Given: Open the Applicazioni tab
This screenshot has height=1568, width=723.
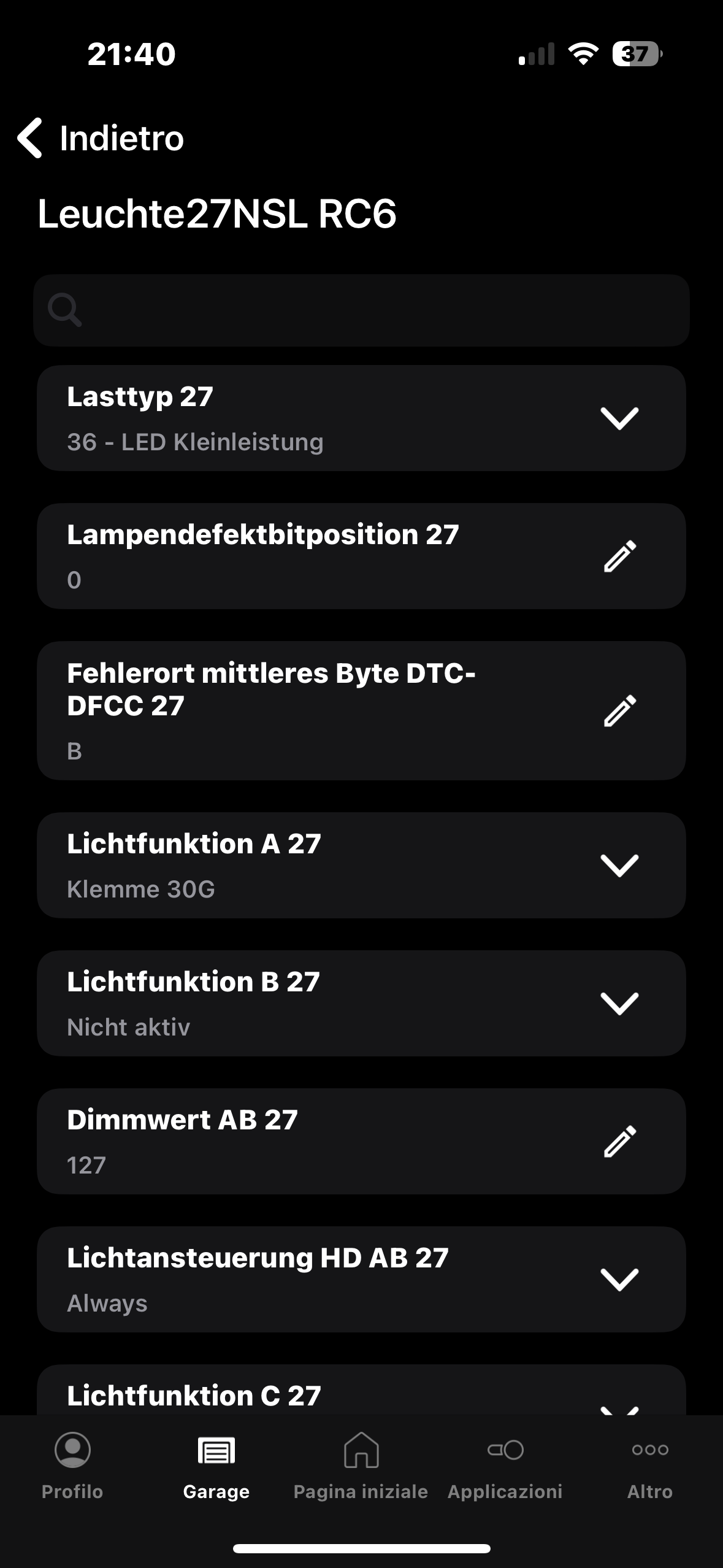Looking at the screenshot, I should coord(505,1467).
